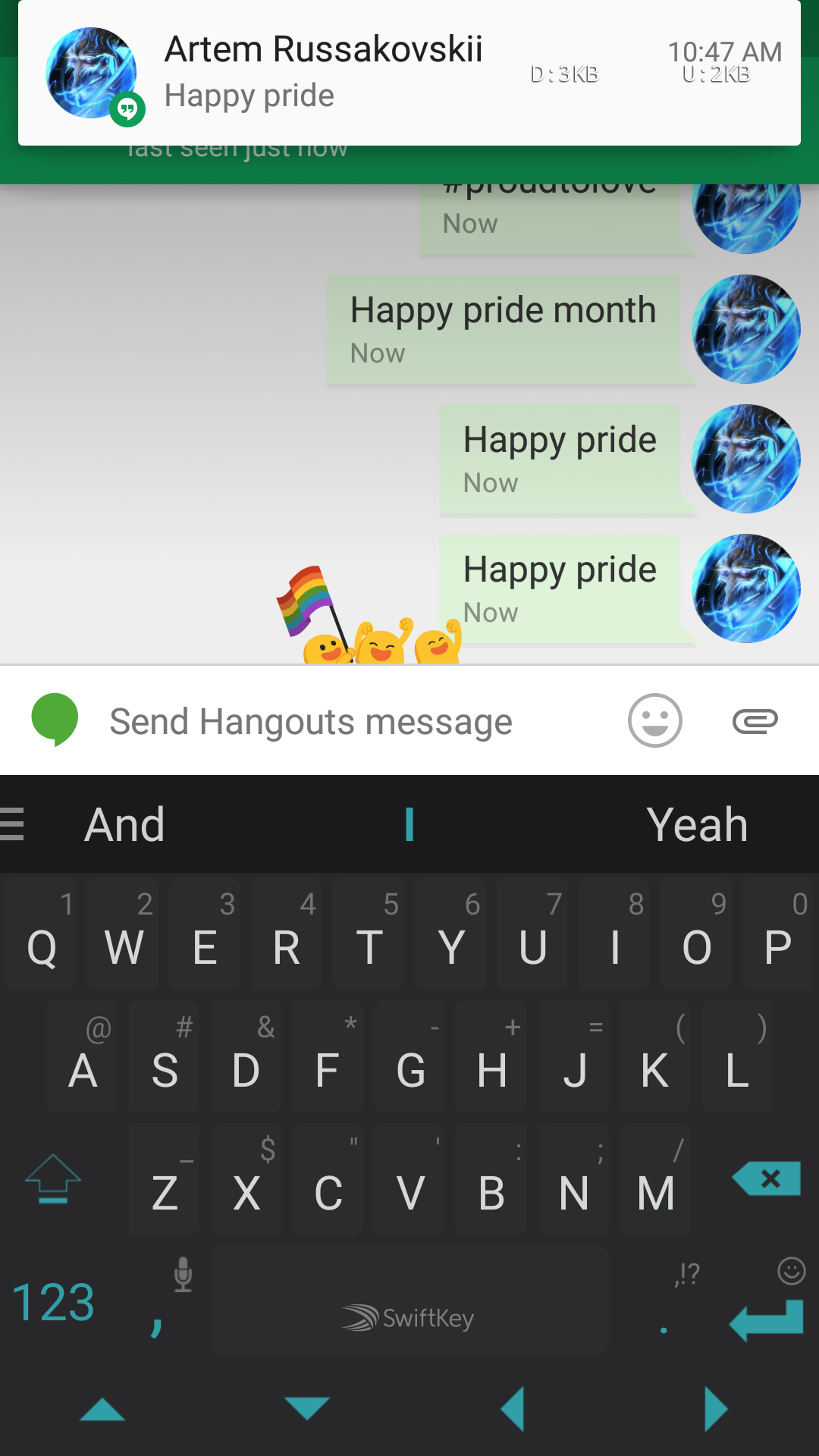Attach a file with the paperclip icon
Image resolution: width=819 pixels, height=1456 pixels.
(755, 720)
